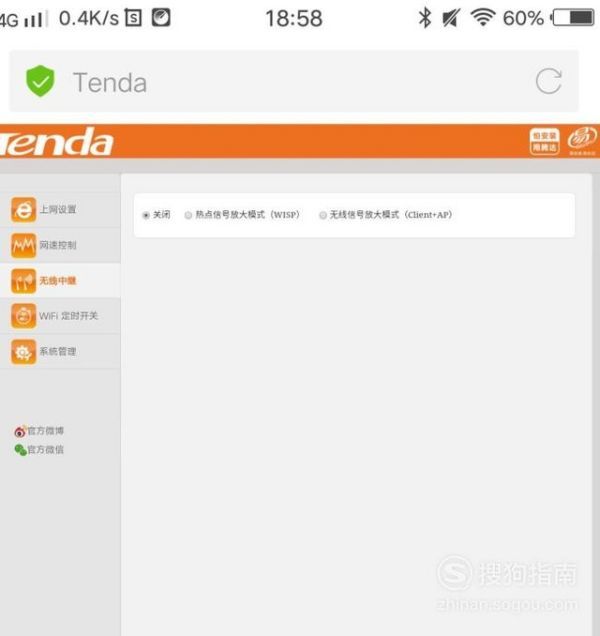Open 上网设置 in the sidebar
The image size is (600, 636).
pyautogui.click(x=57, y=210)
